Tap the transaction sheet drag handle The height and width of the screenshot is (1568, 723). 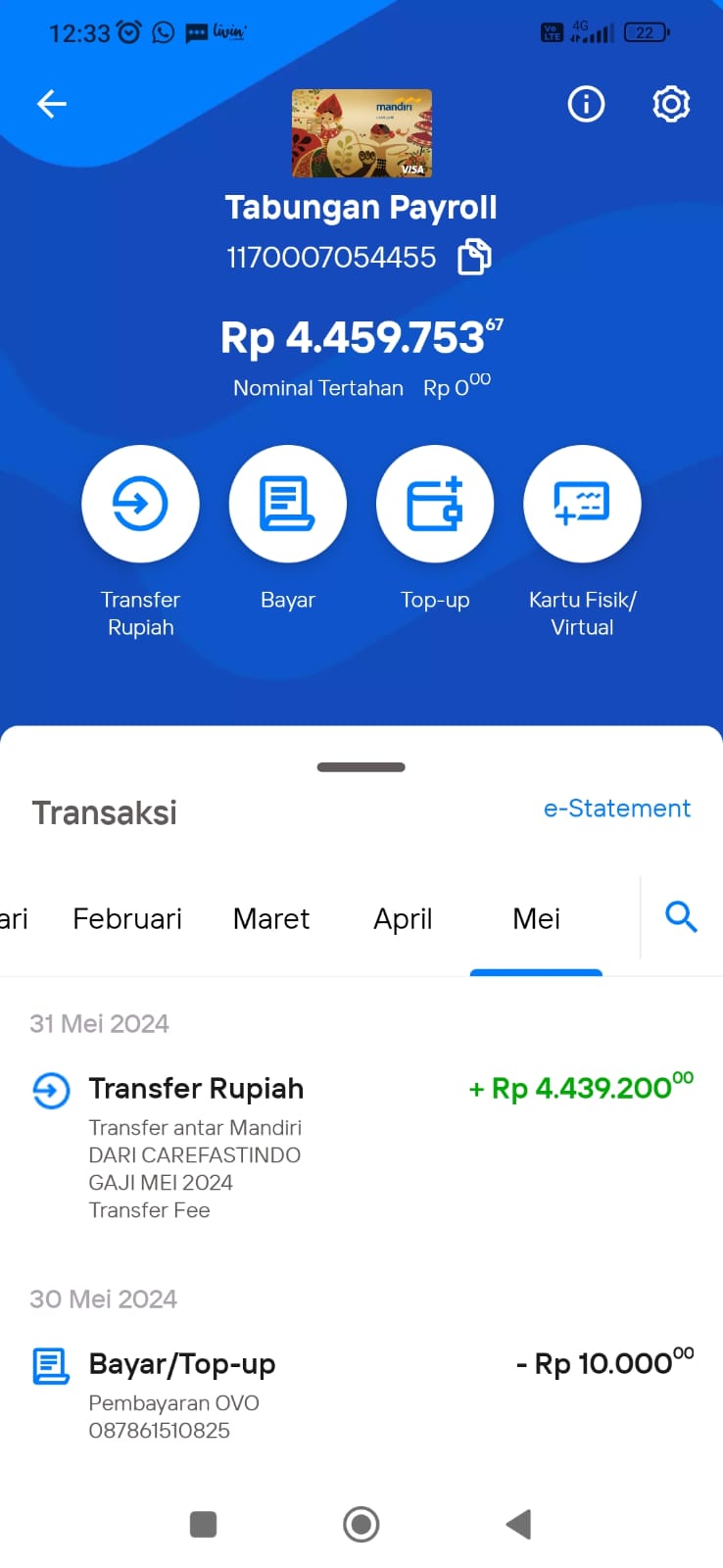click(x=361, y=767)
